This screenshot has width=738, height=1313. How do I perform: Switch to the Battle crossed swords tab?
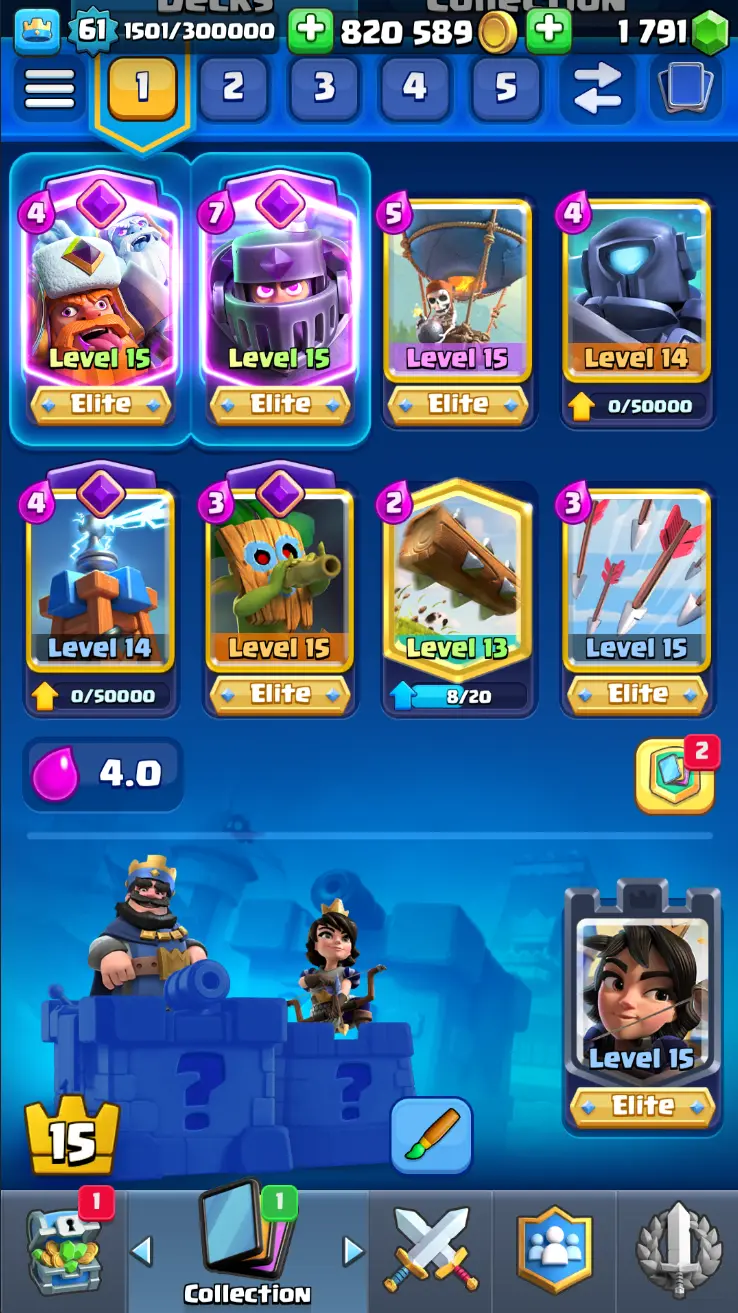tap(431, 1250)
